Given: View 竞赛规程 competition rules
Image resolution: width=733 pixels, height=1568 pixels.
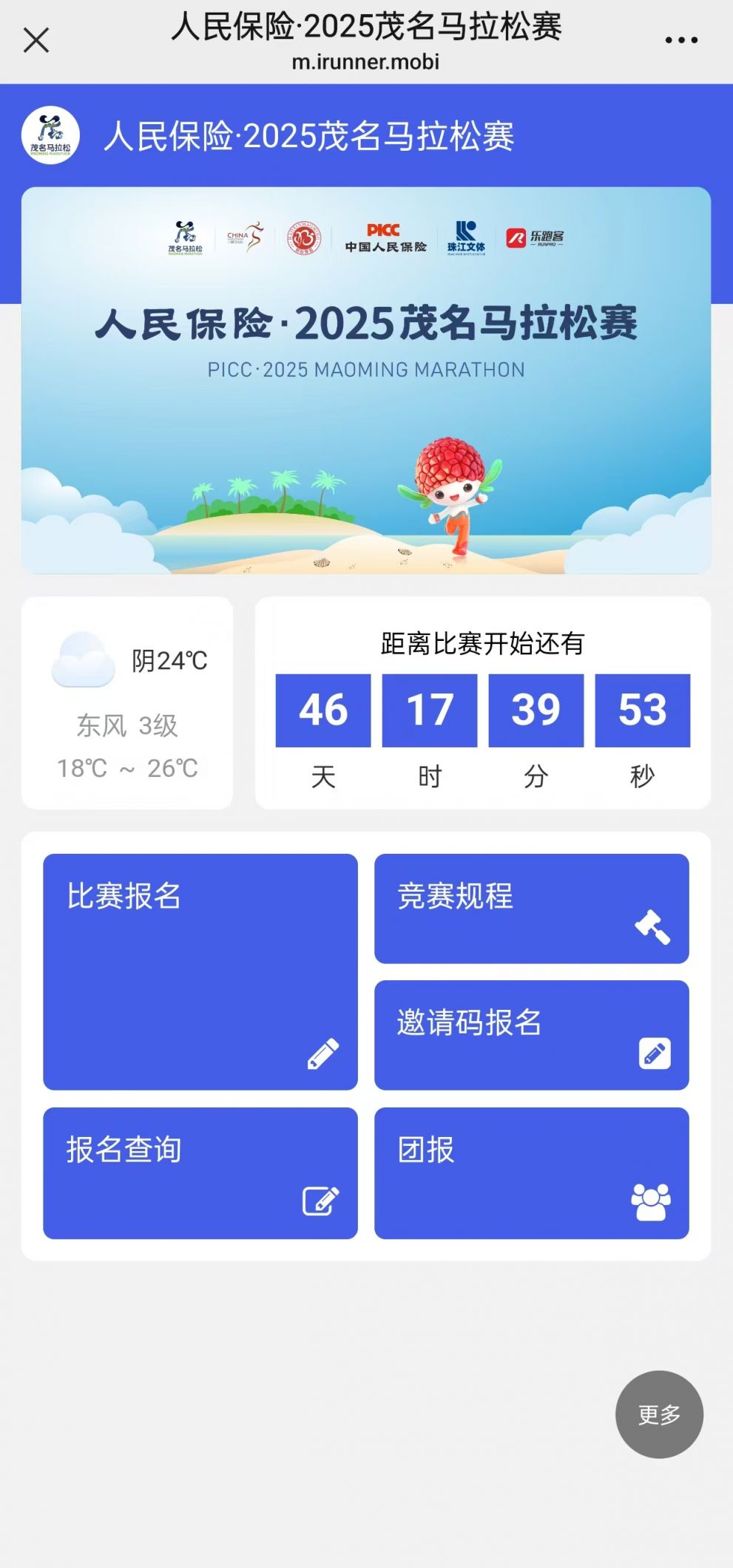Looking at the screenshot, I should pyautogui.click(x=531, y=908).
